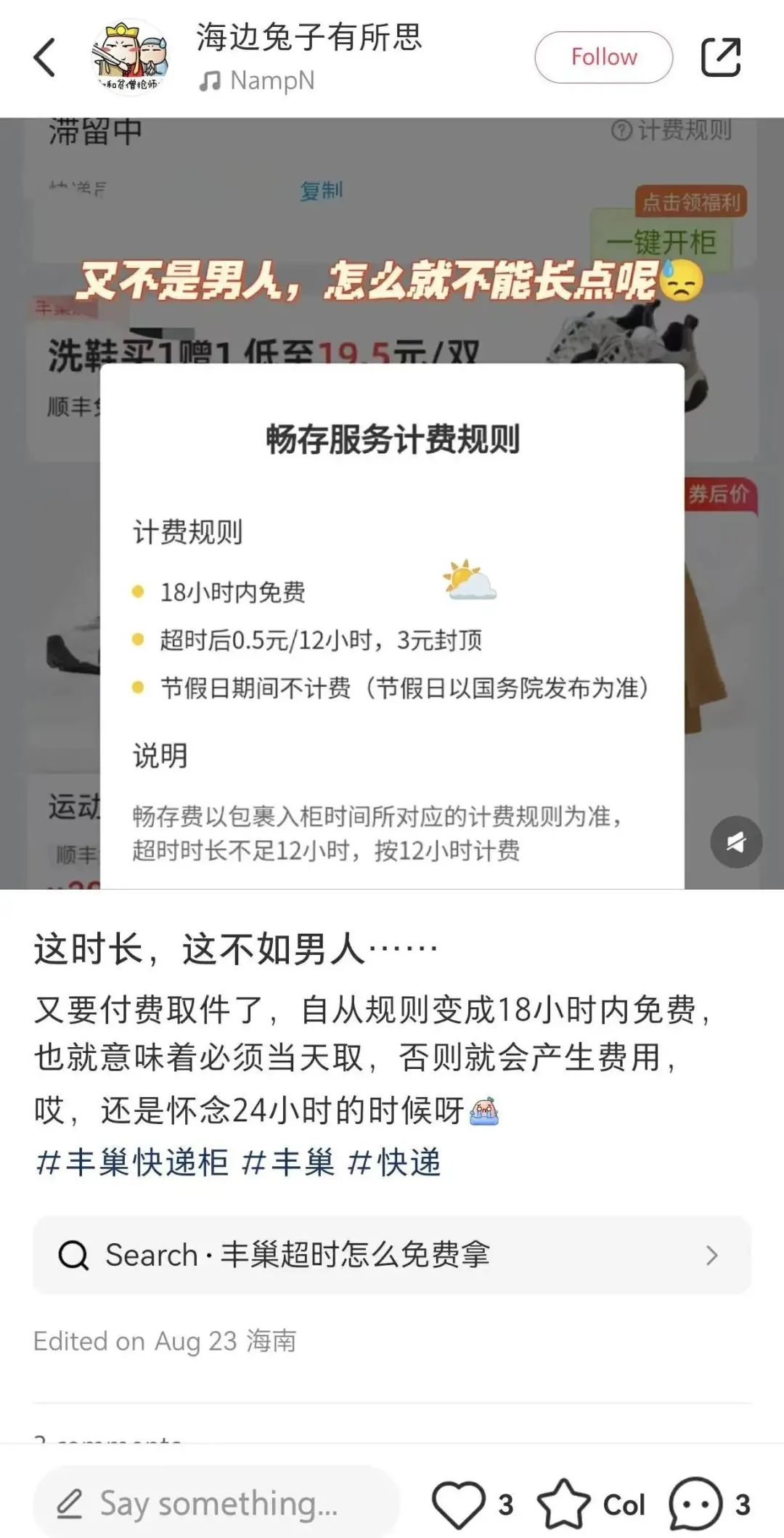Share this post
Screen dimensions: 784x1538
point(720,57)
